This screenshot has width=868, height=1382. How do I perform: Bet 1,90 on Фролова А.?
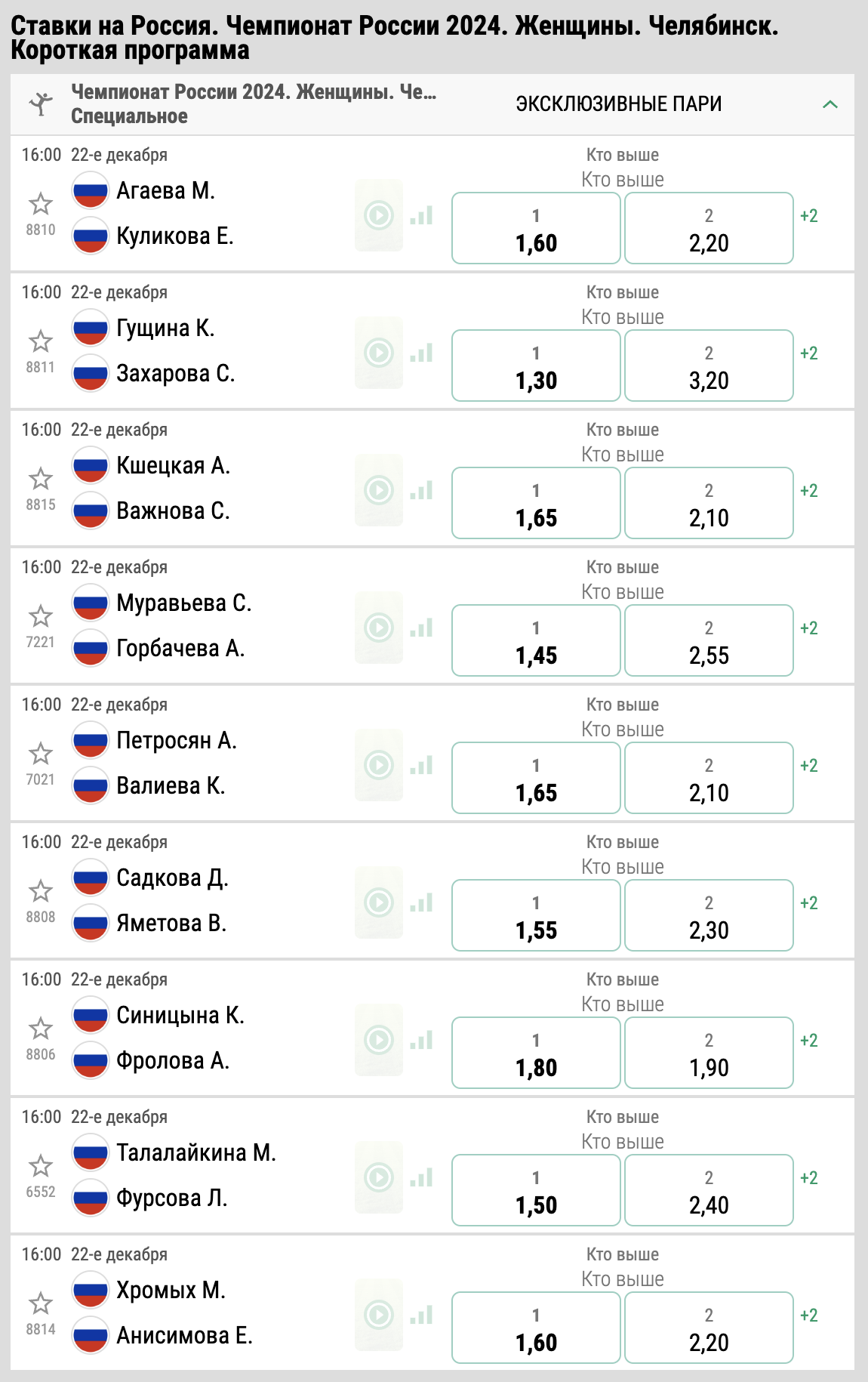(x=709, y=1053)
